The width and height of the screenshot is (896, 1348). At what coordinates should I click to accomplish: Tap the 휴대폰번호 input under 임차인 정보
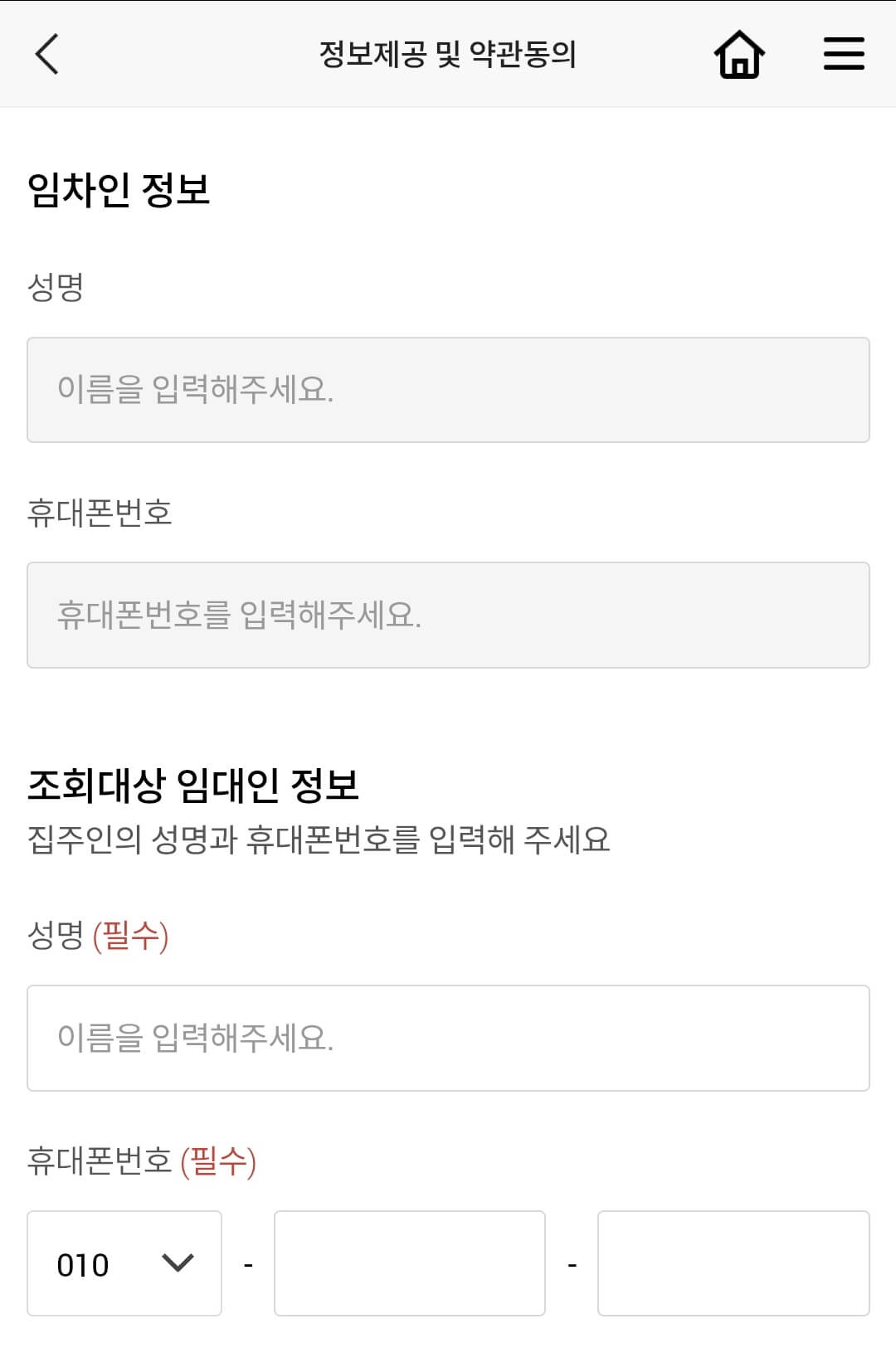point(448,614)
